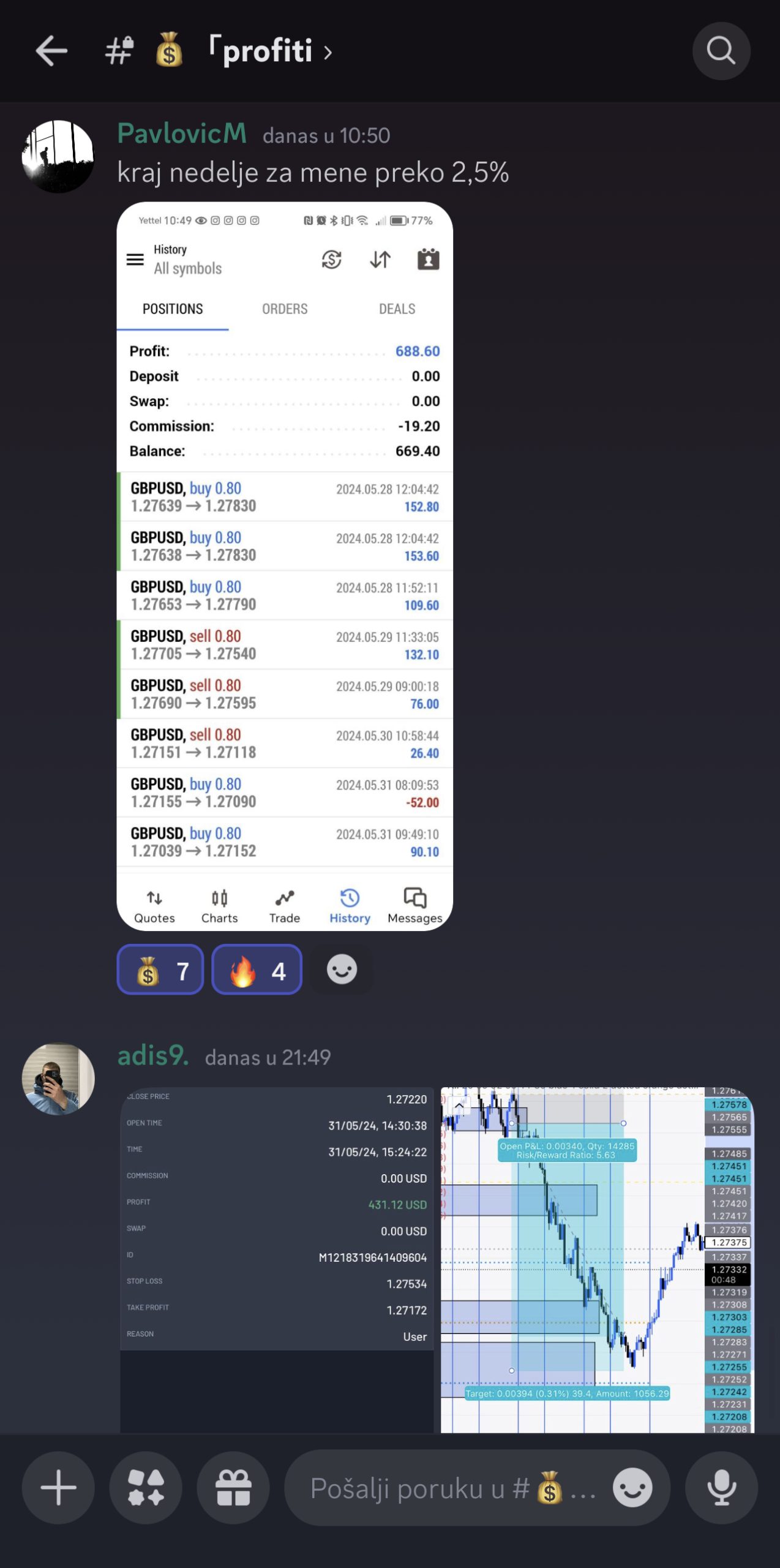Open the emoji picker in message field
The width and height of the screenshot is (780, 1568).
[632, 1488]
